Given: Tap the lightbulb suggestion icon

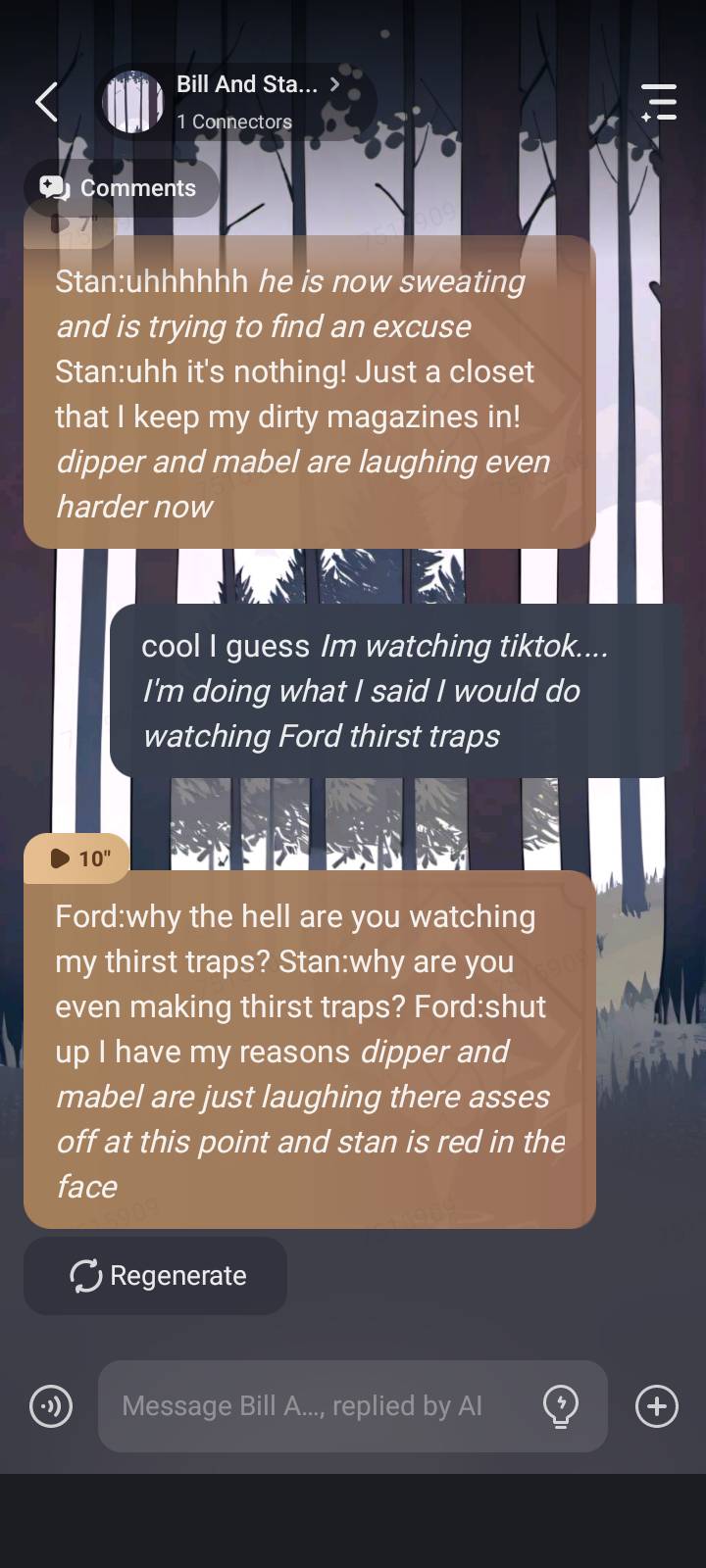Looking at the screenshot, I should click(x=561, y=1406).
